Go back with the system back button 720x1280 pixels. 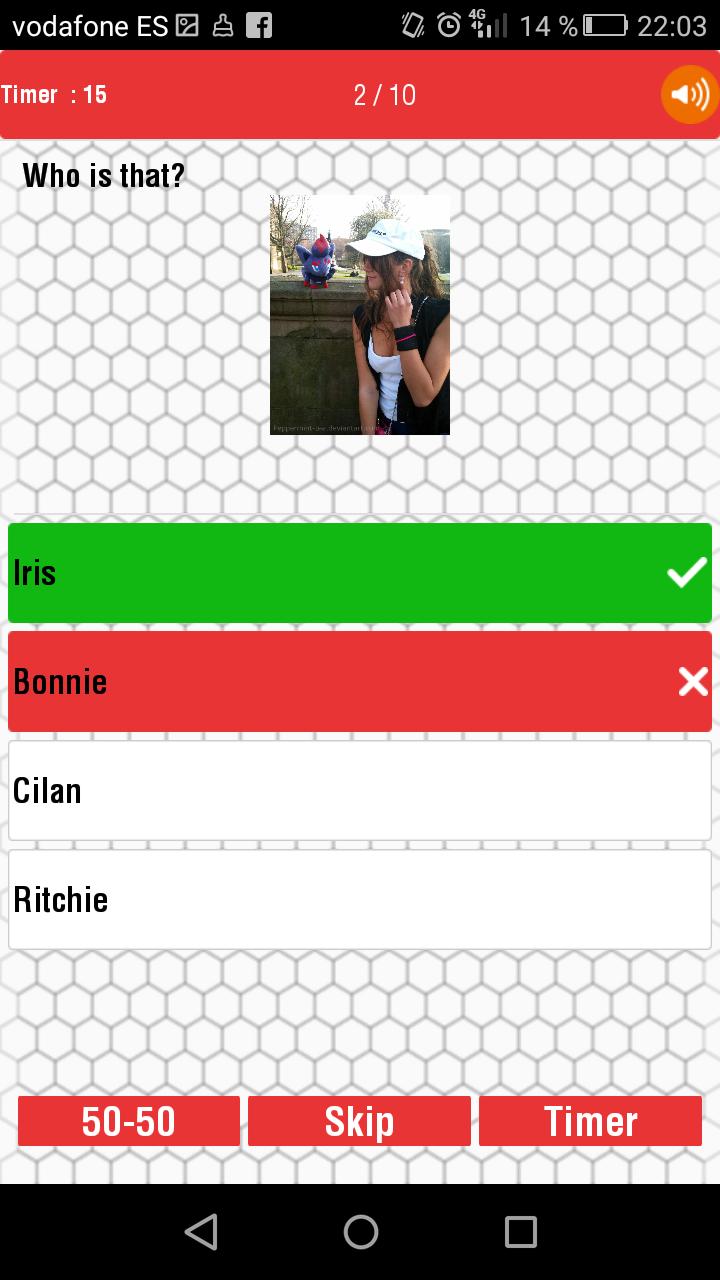[x=201, y=1232]
